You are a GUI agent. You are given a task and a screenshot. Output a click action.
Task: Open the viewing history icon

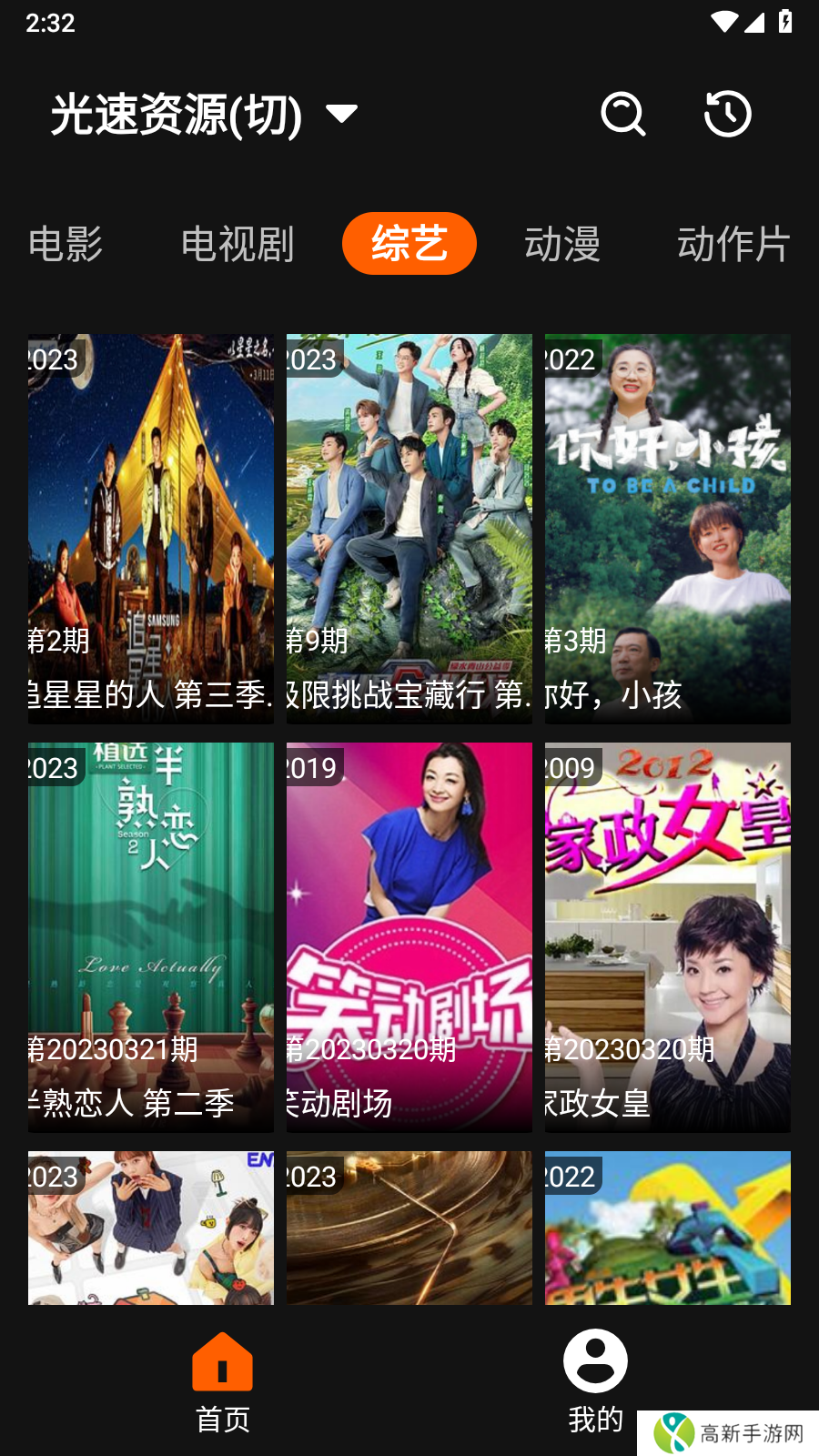click(726, 114)
